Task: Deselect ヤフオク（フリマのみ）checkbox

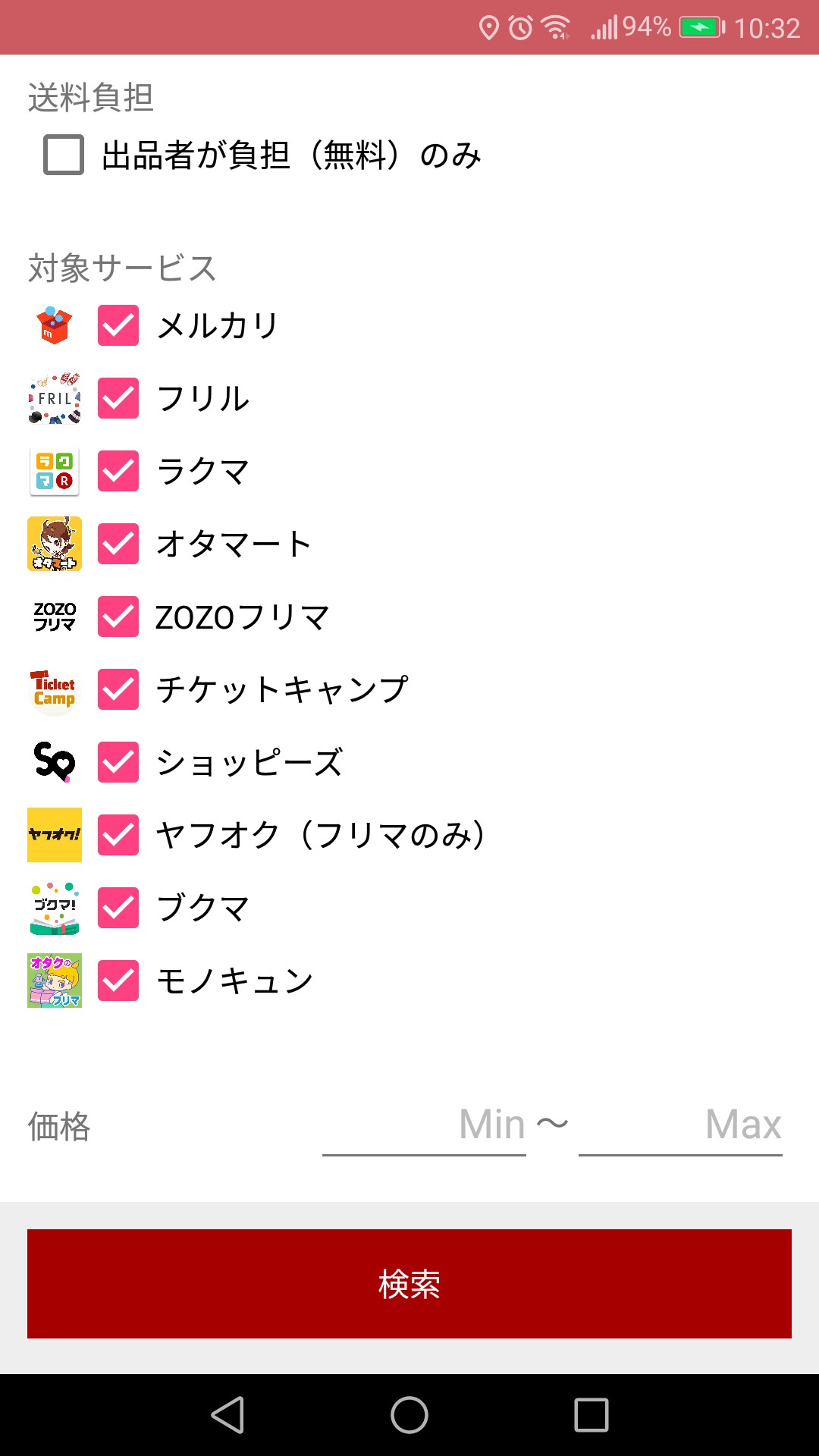Action: tap(118, 835)
